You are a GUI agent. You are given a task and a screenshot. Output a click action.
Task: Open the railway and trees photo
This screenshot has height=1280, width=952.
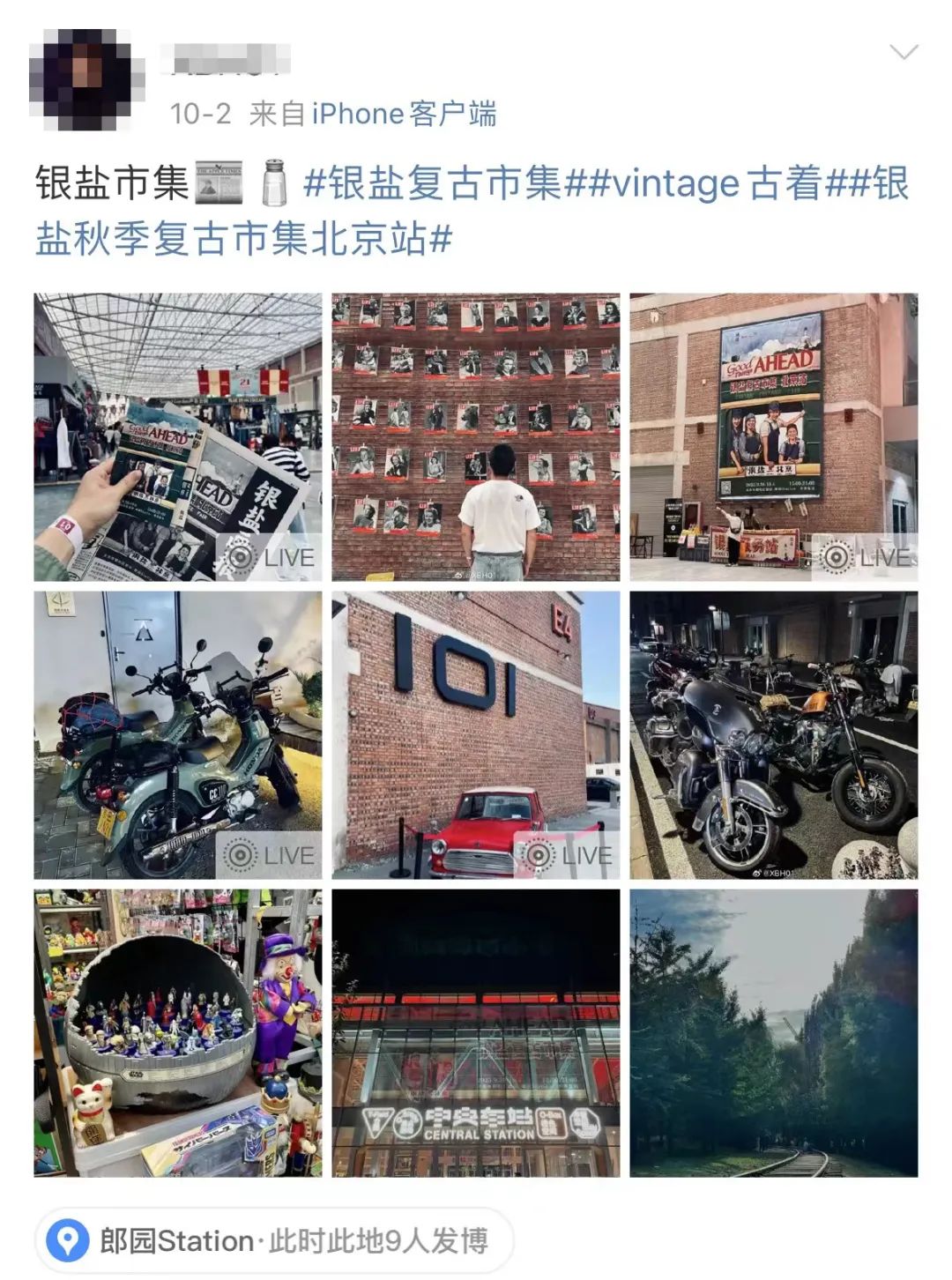point(773,1033)
